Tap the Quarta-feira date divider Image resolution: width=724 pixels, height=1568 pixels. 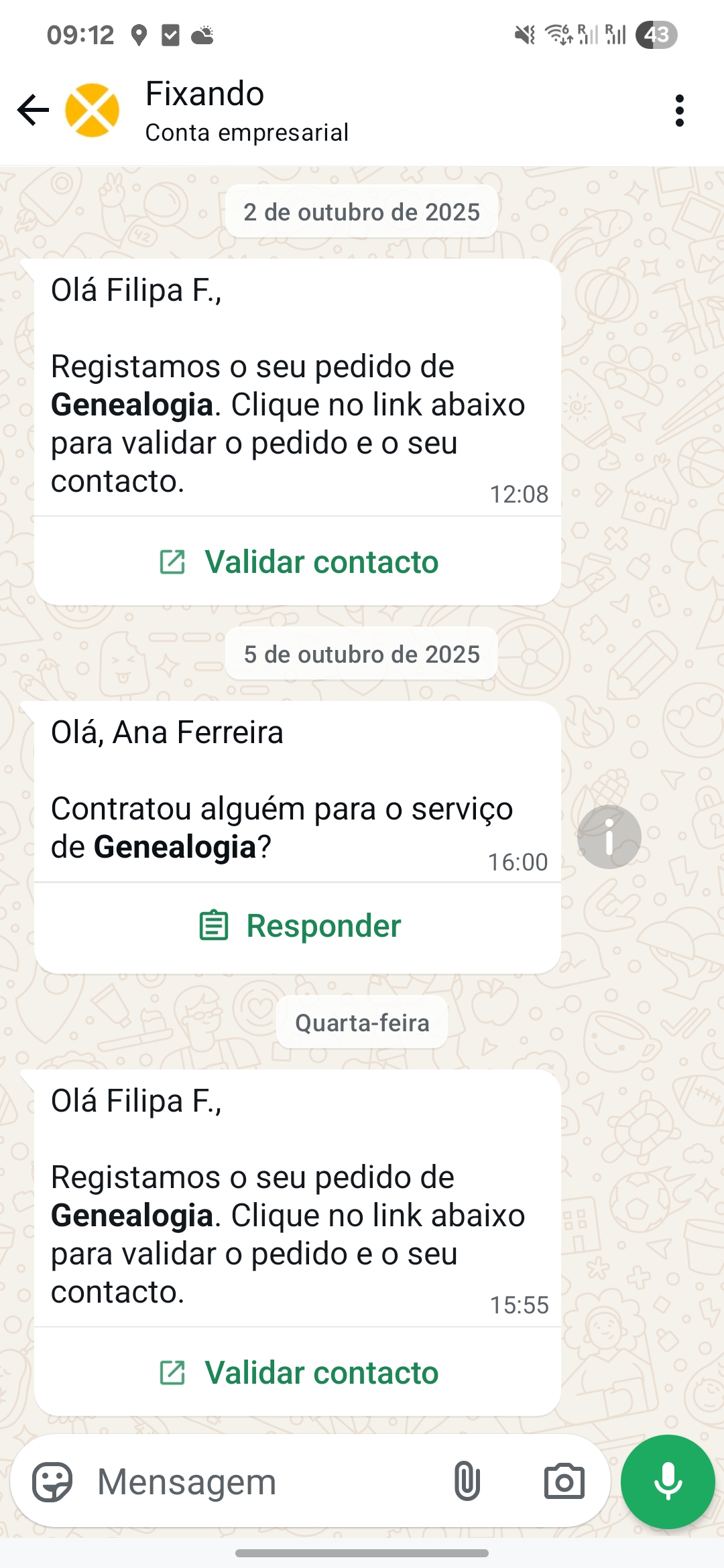click(361, 1022)
